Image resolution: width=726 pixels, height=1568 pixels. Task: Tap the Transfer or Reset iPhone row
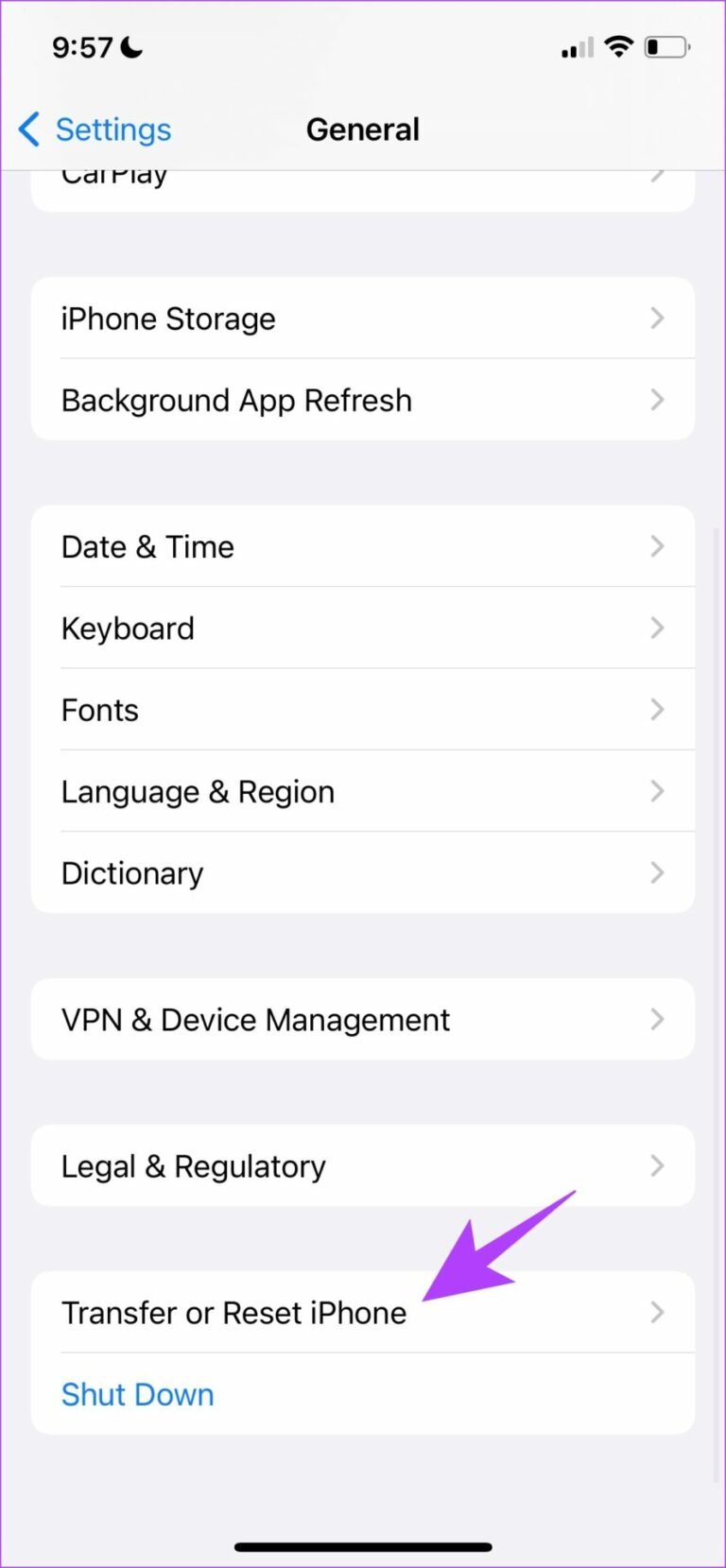[x=233, y=1312]
